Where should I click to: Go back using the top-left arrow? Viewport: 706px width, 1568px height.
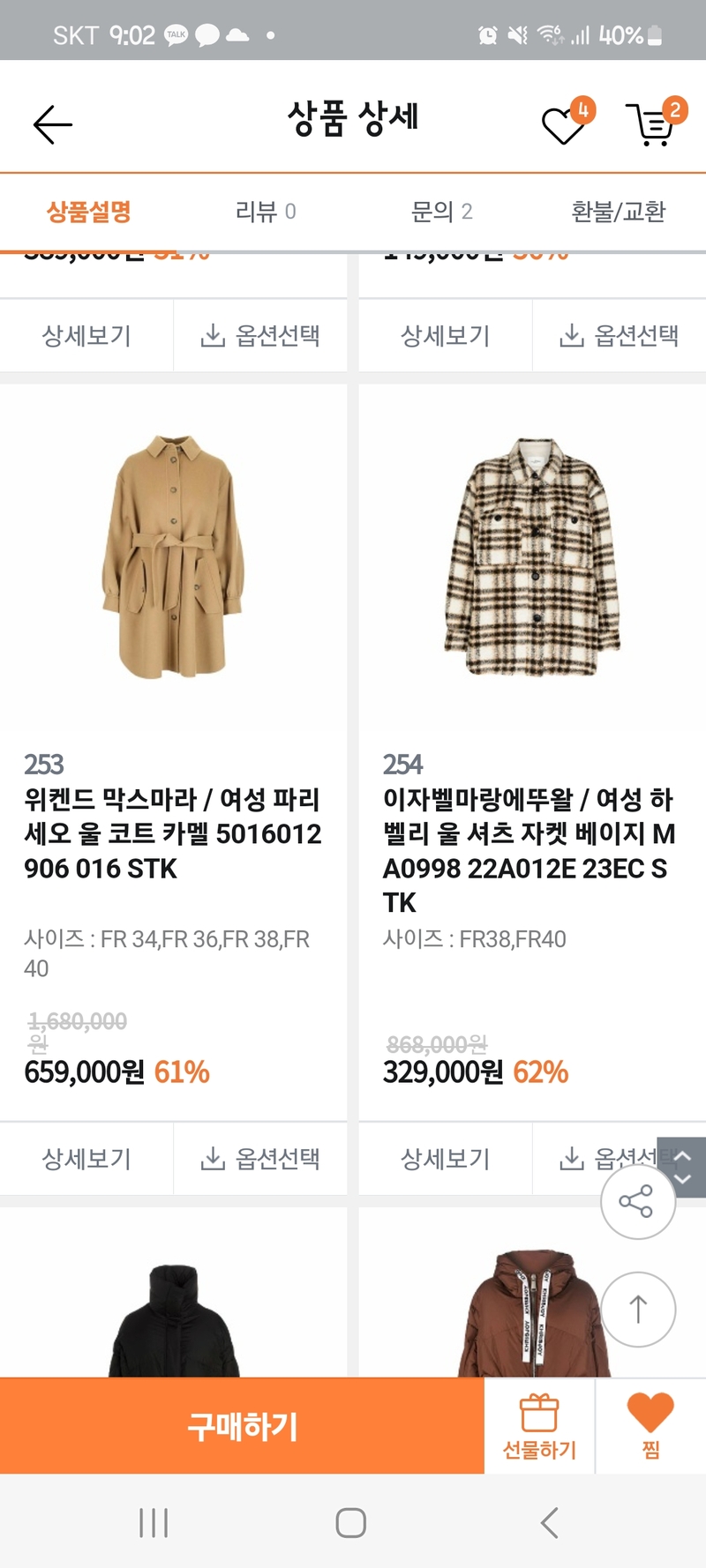click(x=52, y=124)
